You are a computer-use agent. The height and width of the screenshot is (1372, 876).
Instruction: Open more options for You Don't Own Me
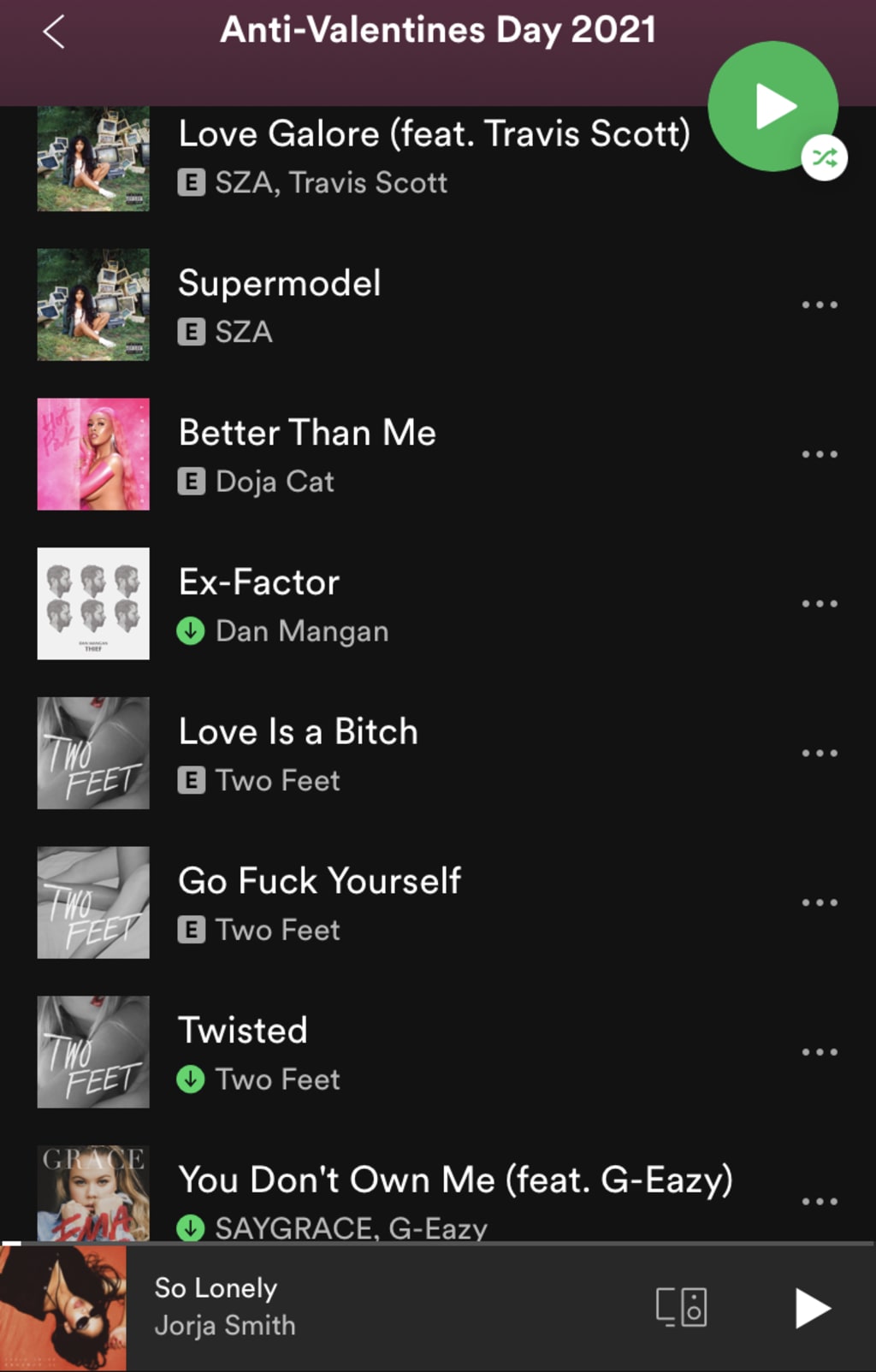click(819, 1202)
